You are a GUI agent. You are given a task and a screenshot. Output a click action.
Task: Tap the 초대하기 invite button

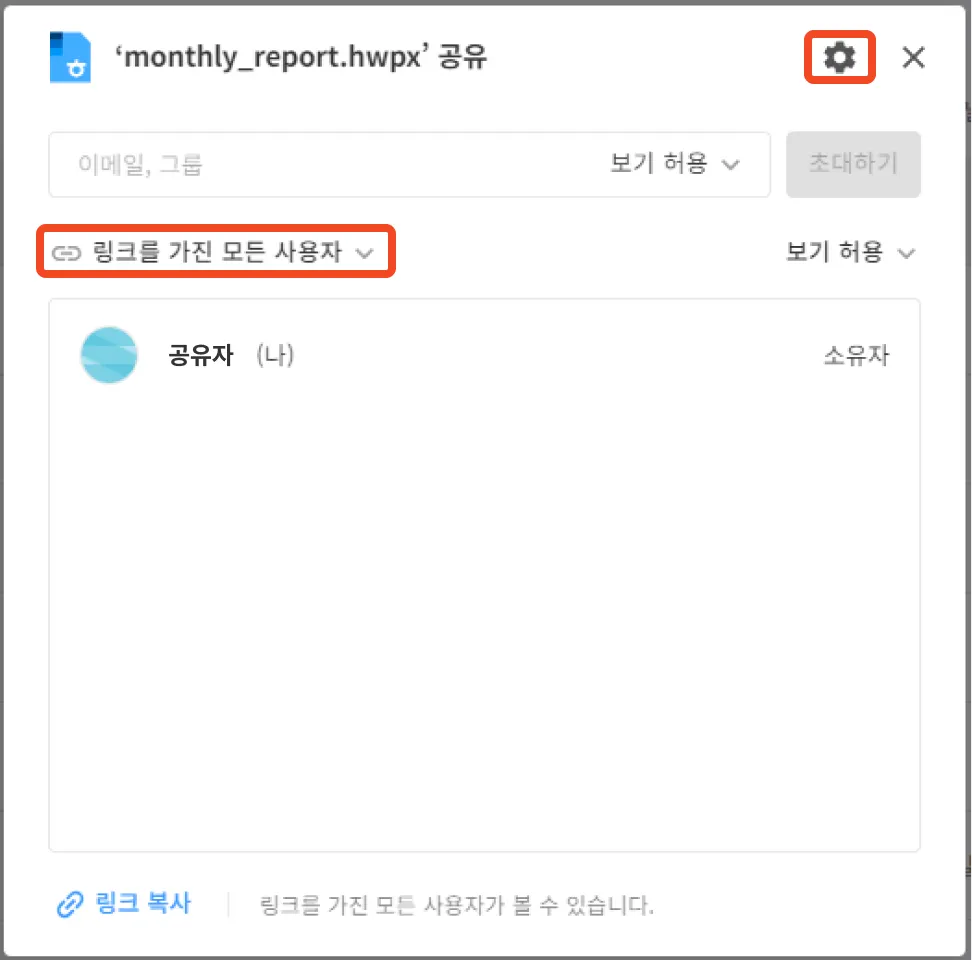coord(853,164)
